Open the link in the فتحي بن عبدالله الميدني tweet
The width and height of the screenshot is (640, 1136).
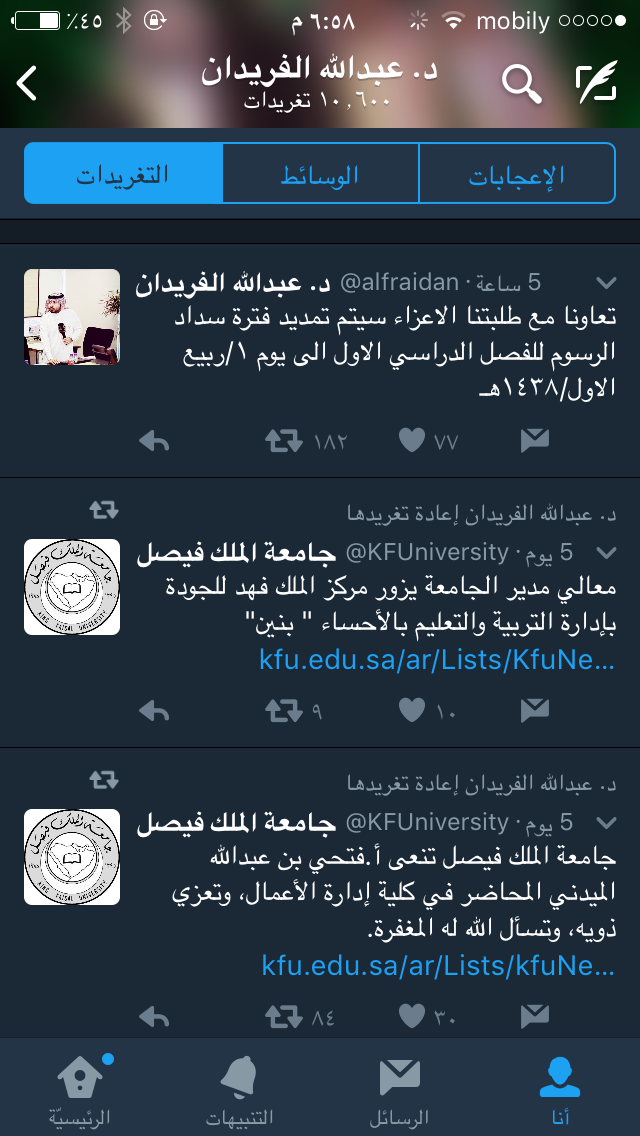tap(438, 966)
